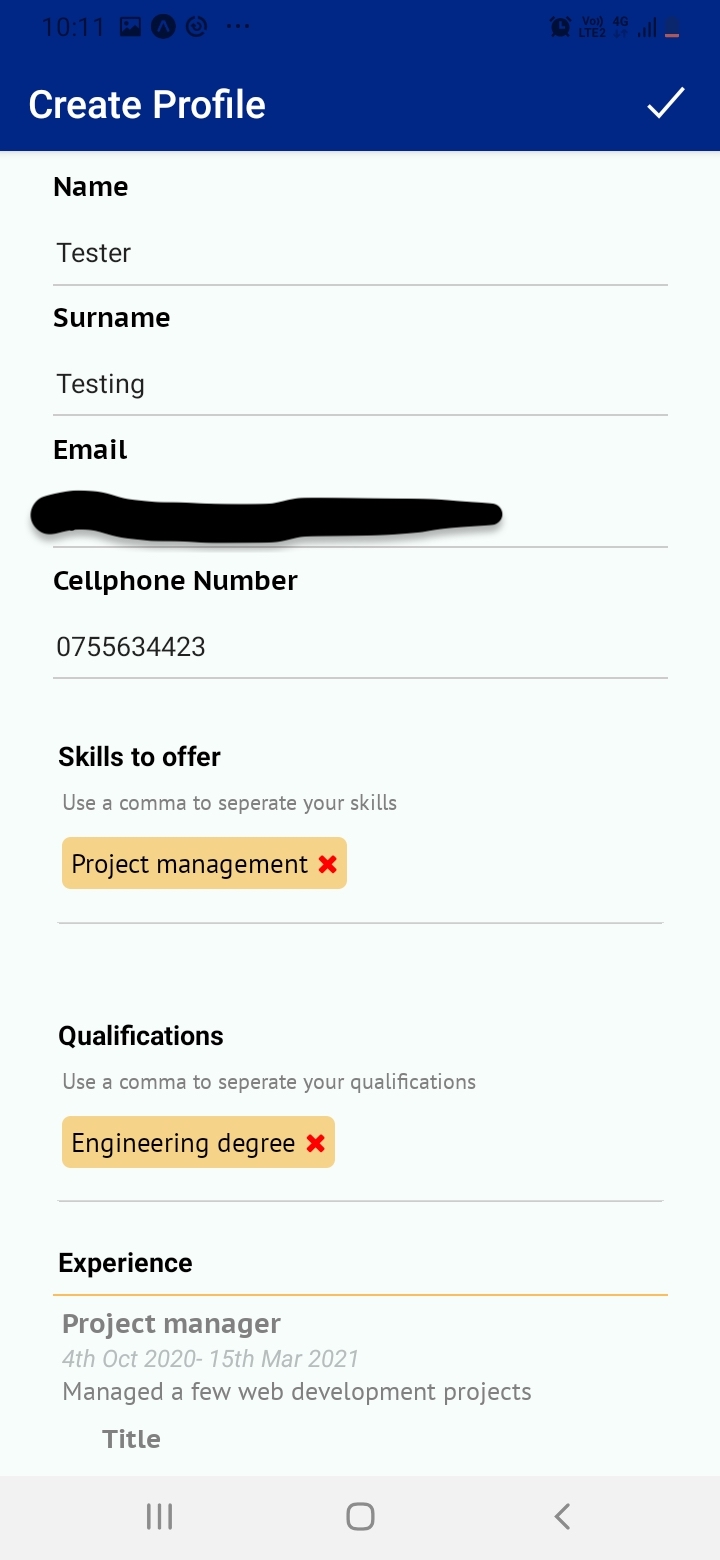Save profile with the checkmark icon
Image resolution: width=720 pixels, height=1560 pixels.
(665, 103)
